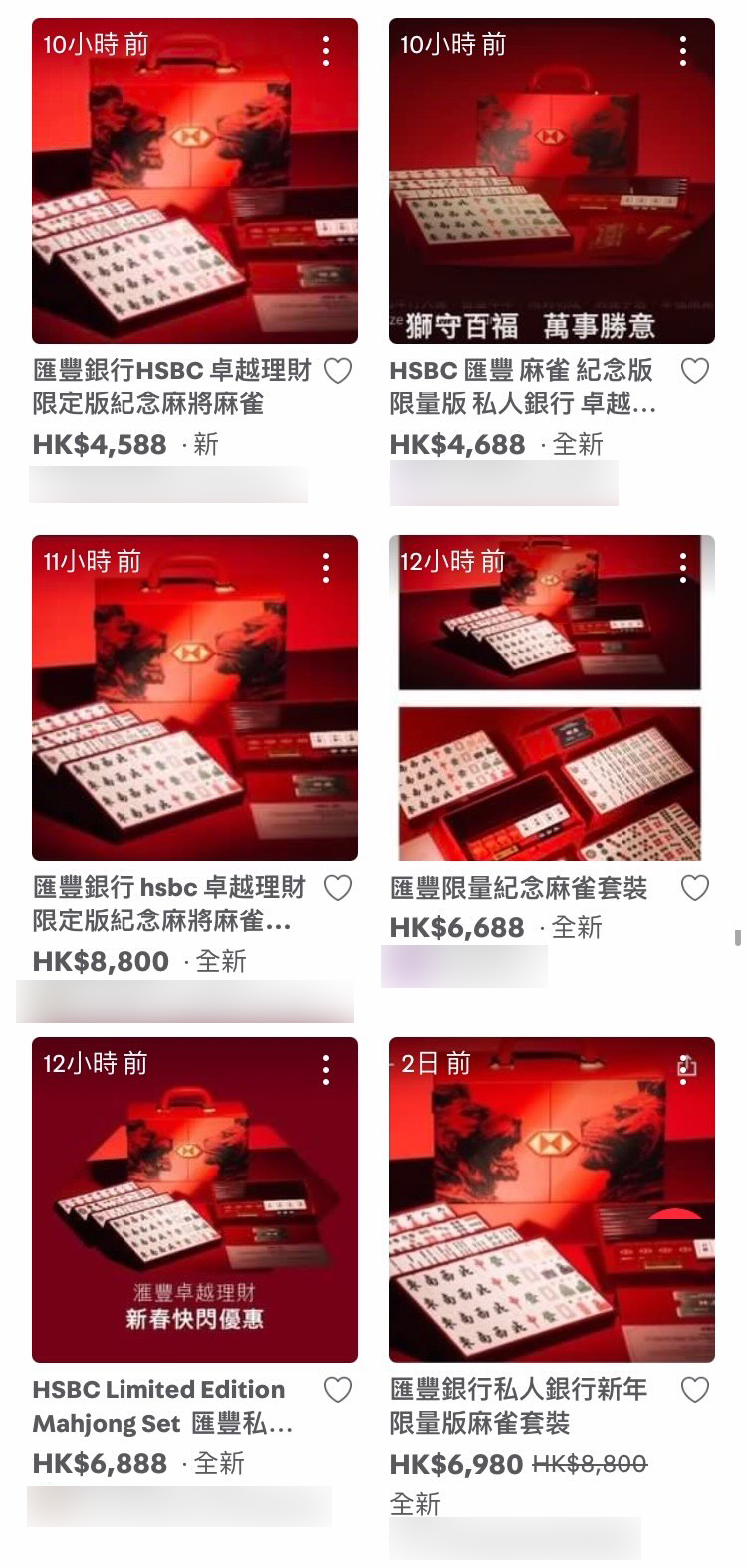Favorite the HK$6,980 private bank mahjong listing
The image size is (747, 1568).
tap(694, 1390)
